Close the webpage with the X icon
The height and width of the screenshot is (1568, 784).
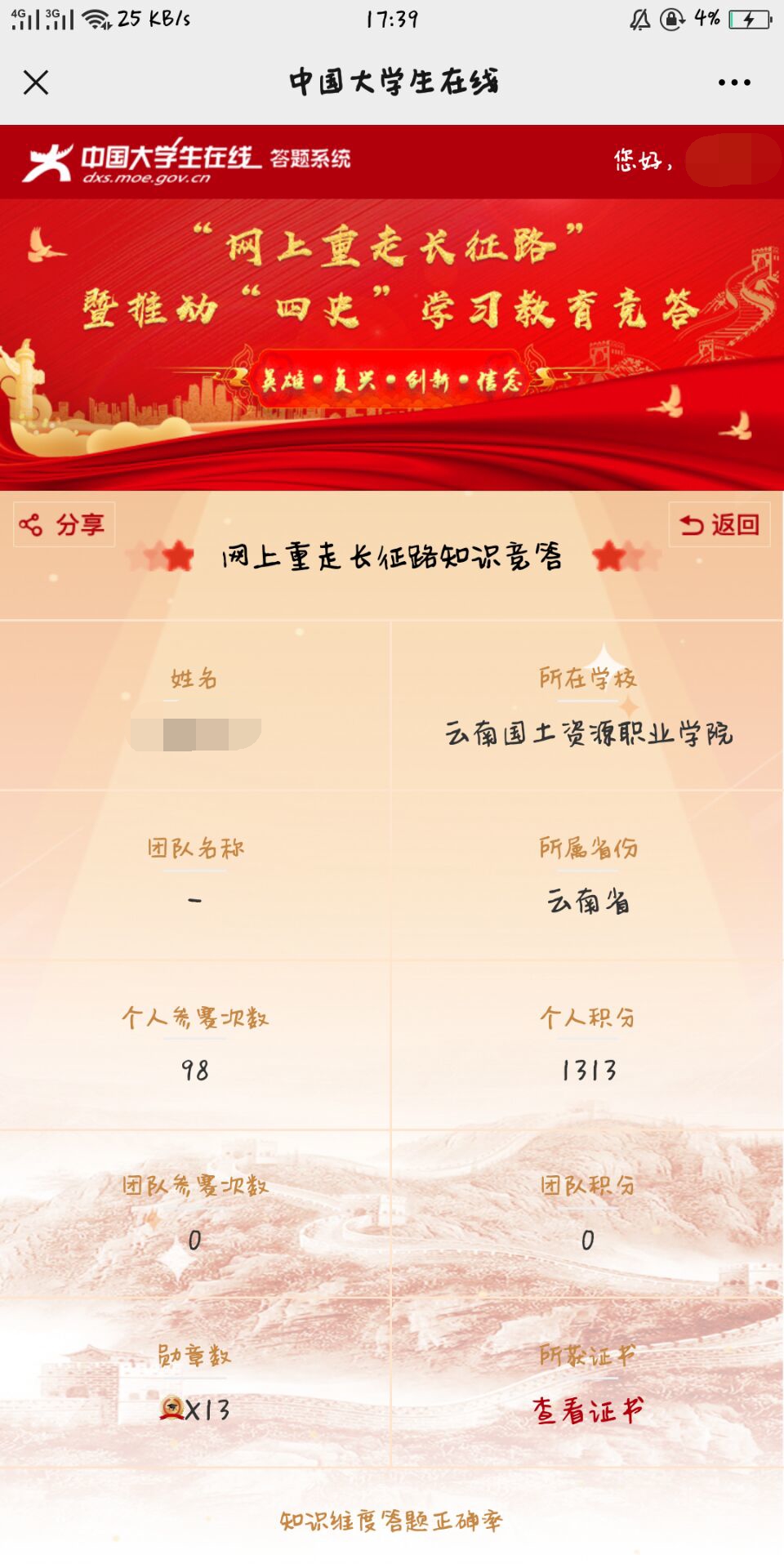(x=36, y=82)
